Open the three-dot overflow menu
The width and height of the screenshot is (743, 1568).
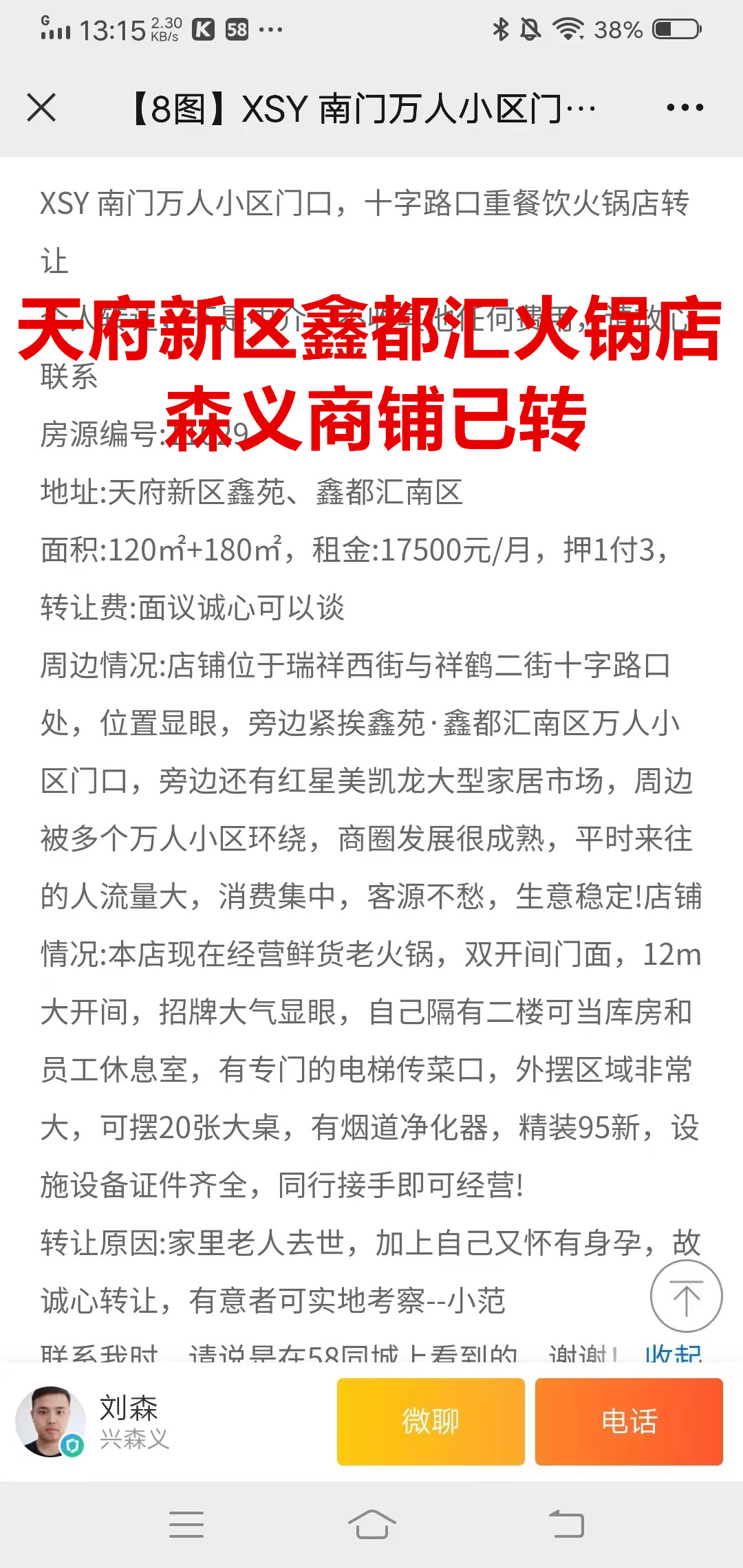(685, 108)
